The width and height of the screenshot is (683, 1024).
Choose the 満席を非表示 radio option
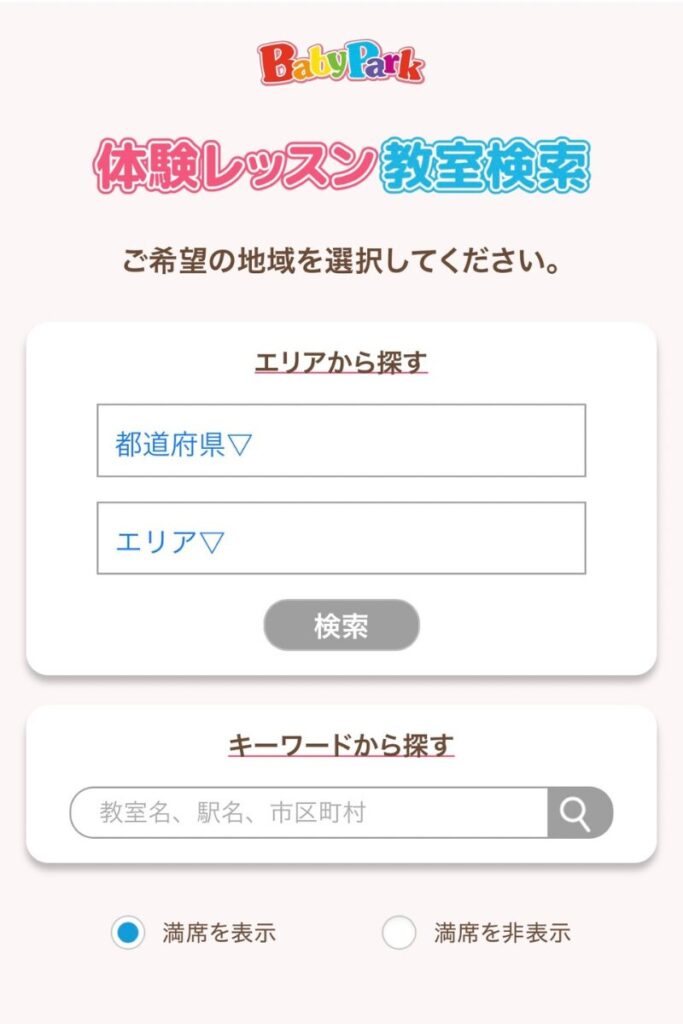click(399, 933)
